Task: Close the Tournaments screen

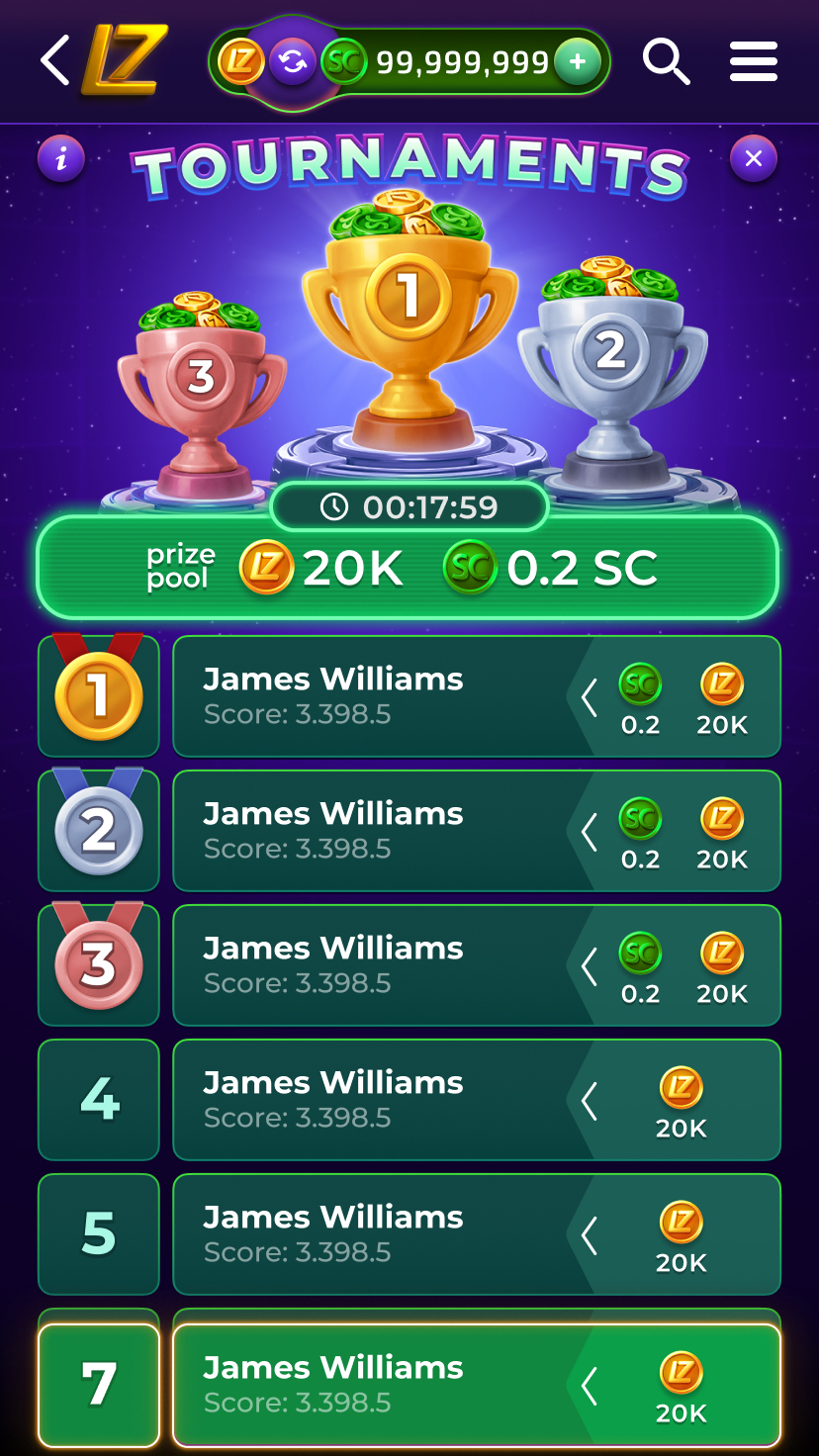Action: tap(754, 158)
